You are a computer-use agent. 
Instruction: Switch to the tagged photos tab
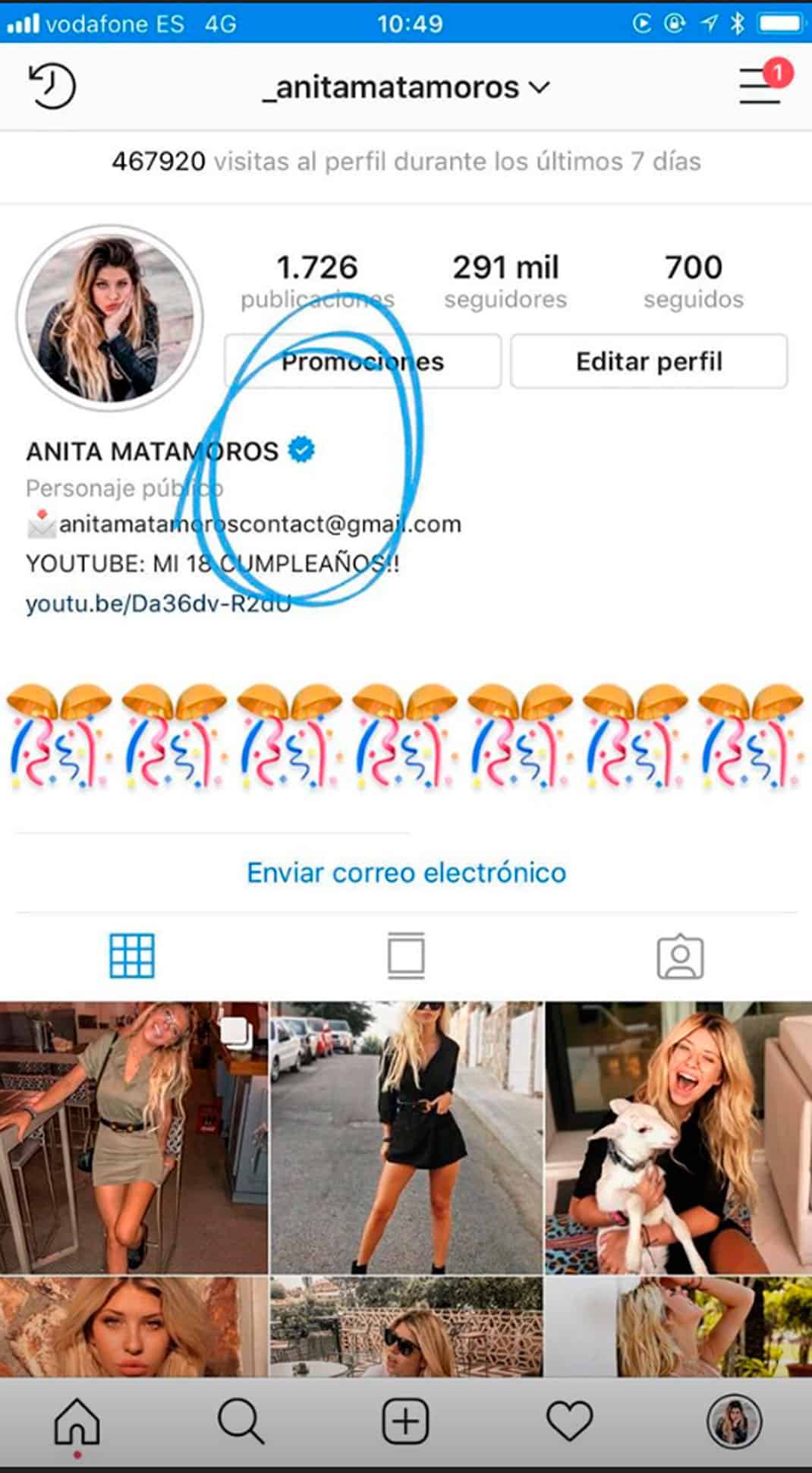click(680, 956)
